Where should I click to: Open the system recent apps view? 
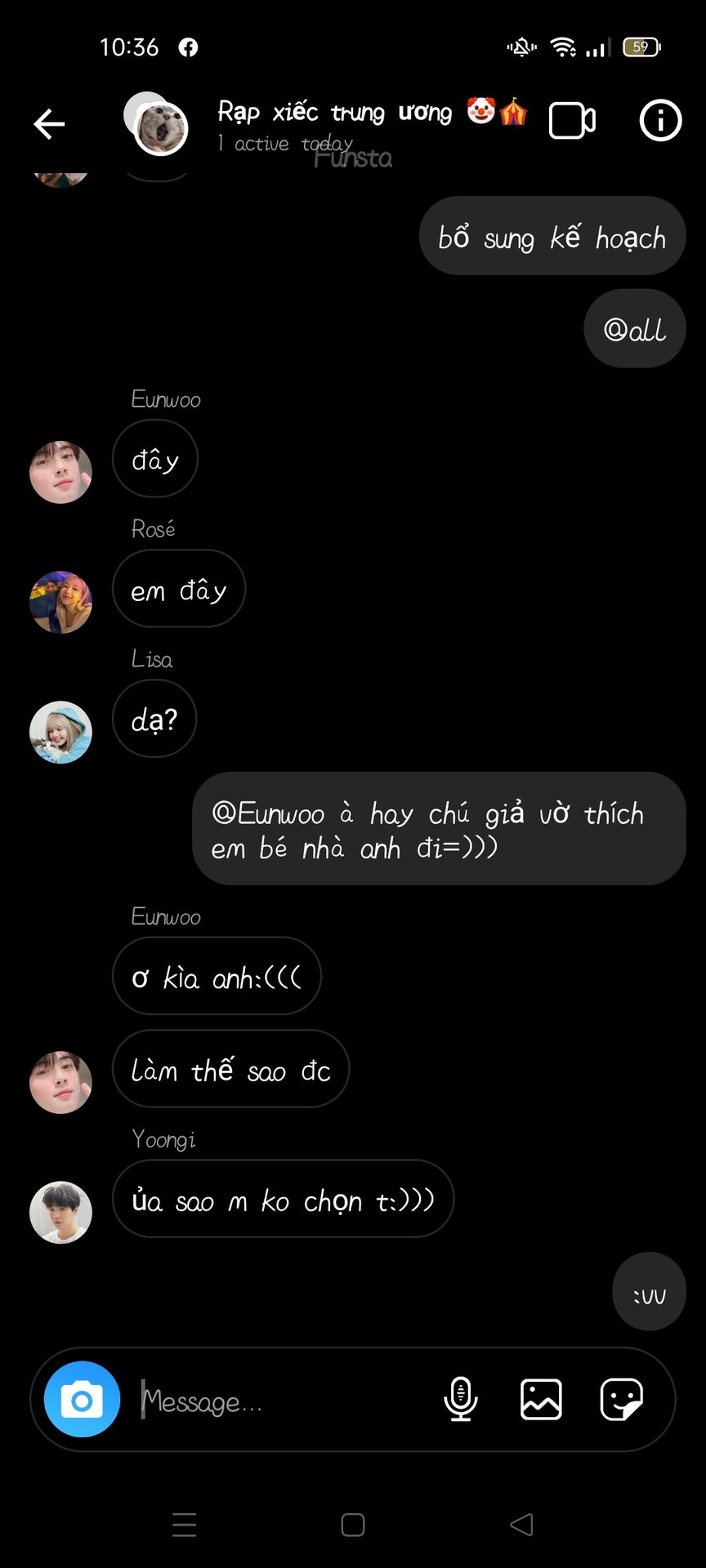(185, 1525)
